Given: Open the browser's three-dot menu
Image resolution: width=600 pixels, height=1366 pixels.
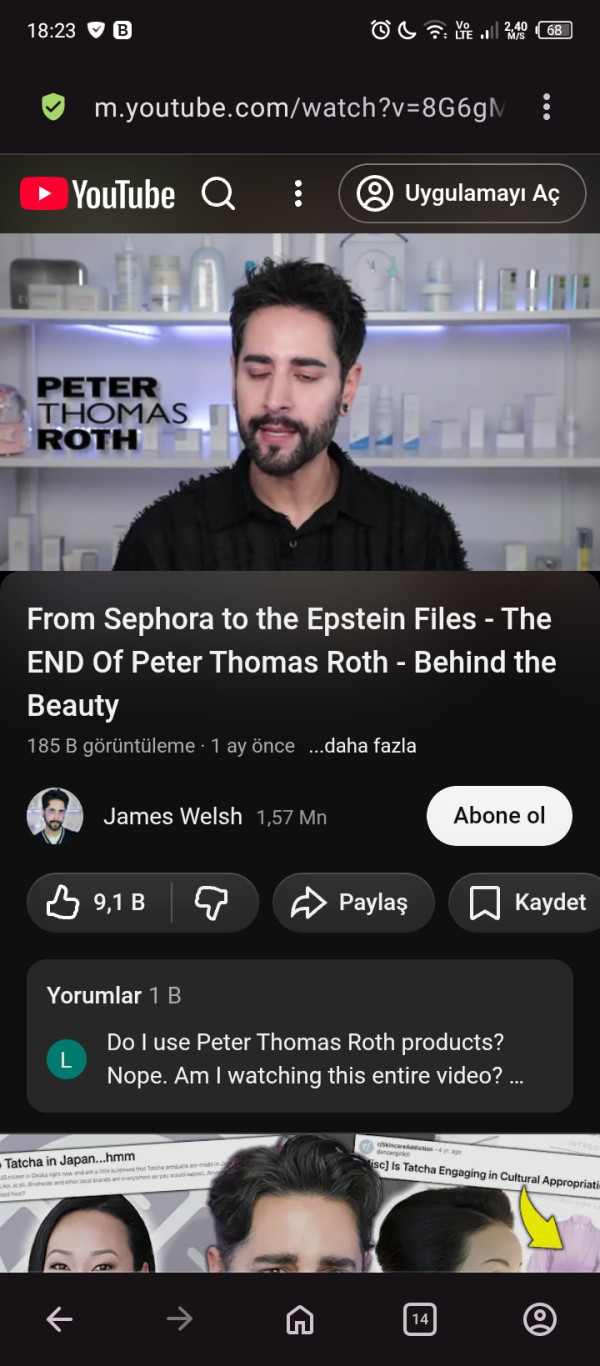Looking at the screenshot, I should (x=546, y=107).
